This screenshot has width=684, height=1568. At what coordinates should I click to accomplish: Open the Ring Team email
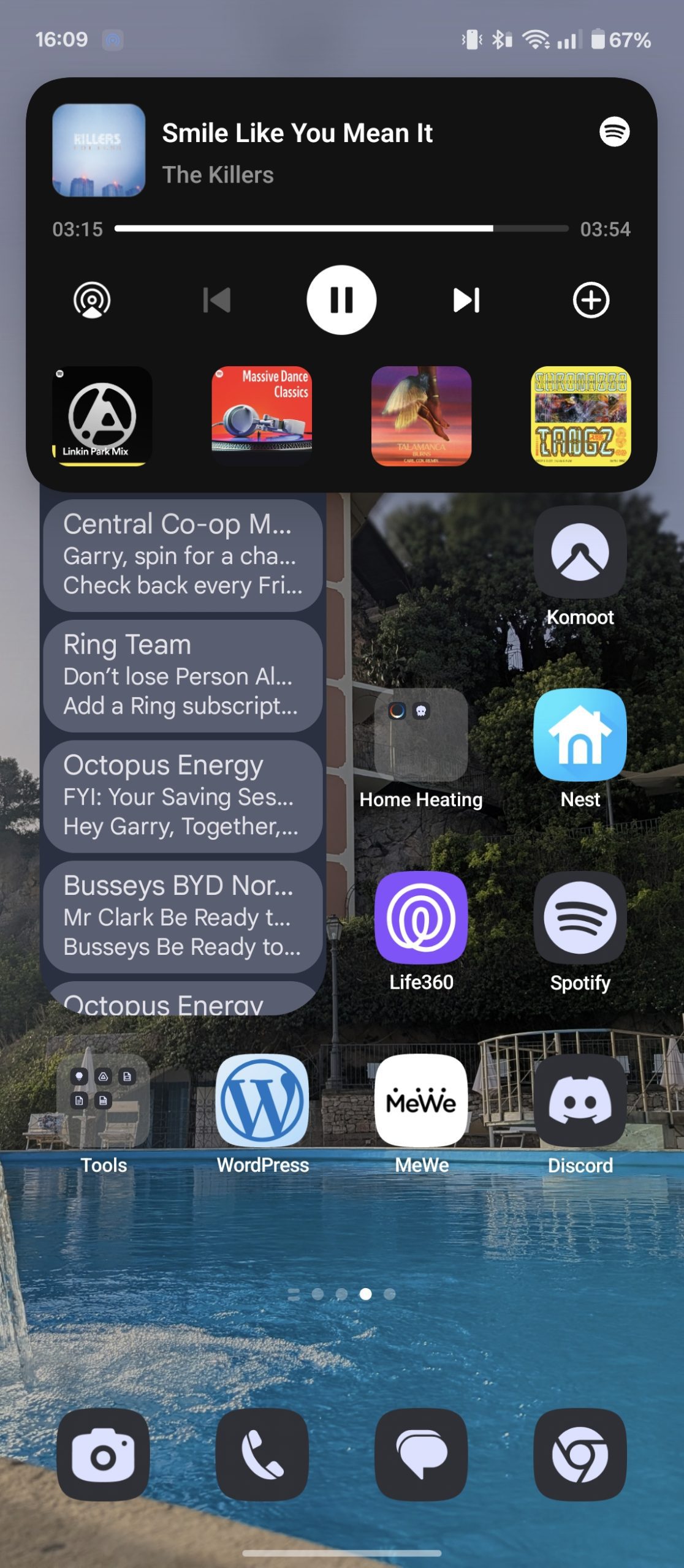point(183,676)
